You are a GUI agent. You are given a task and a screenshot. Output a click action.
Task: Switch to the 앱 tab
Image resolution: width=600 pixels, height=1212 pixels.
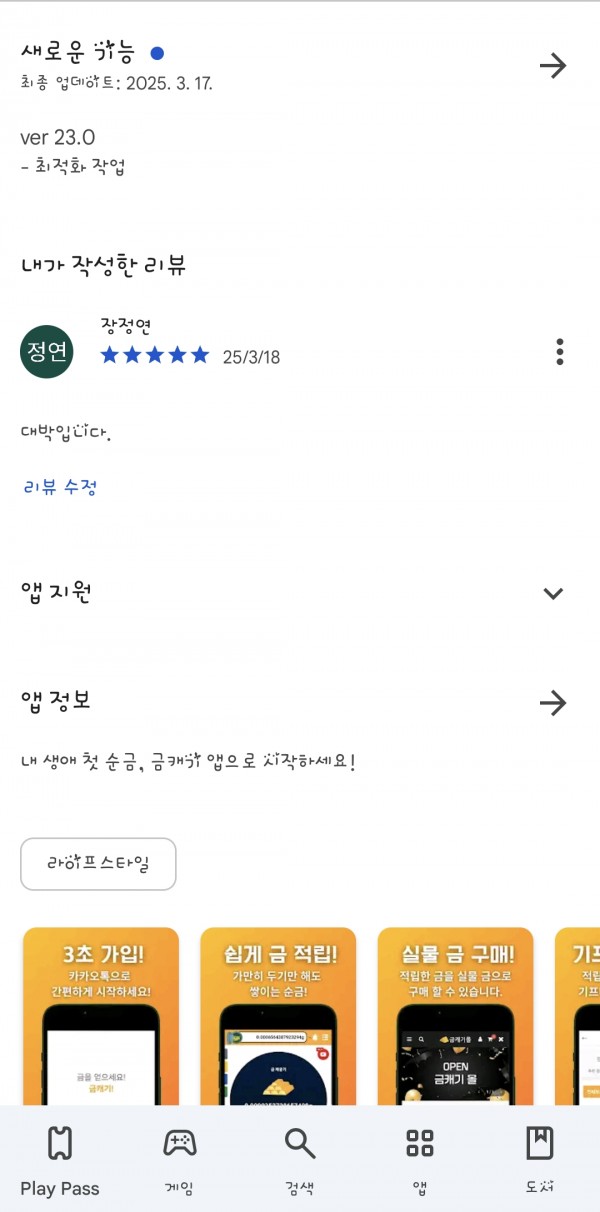click(420, 1160)
